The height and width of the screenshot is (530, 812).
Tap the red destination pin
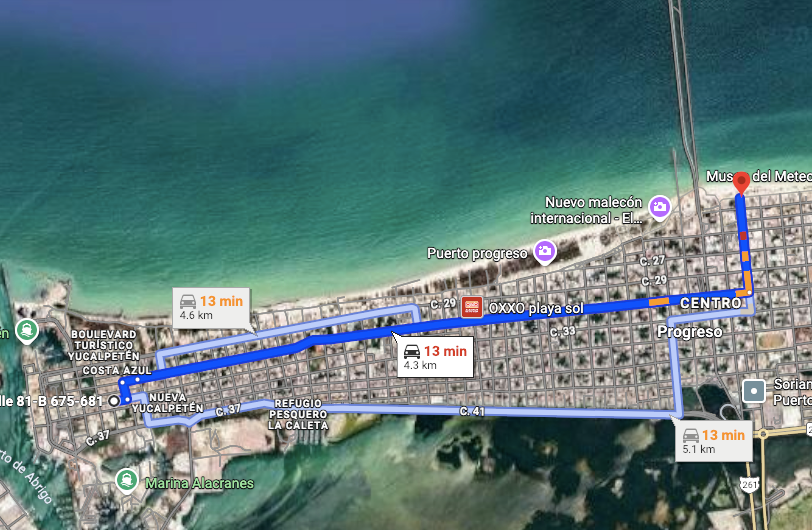click(740, 183)
